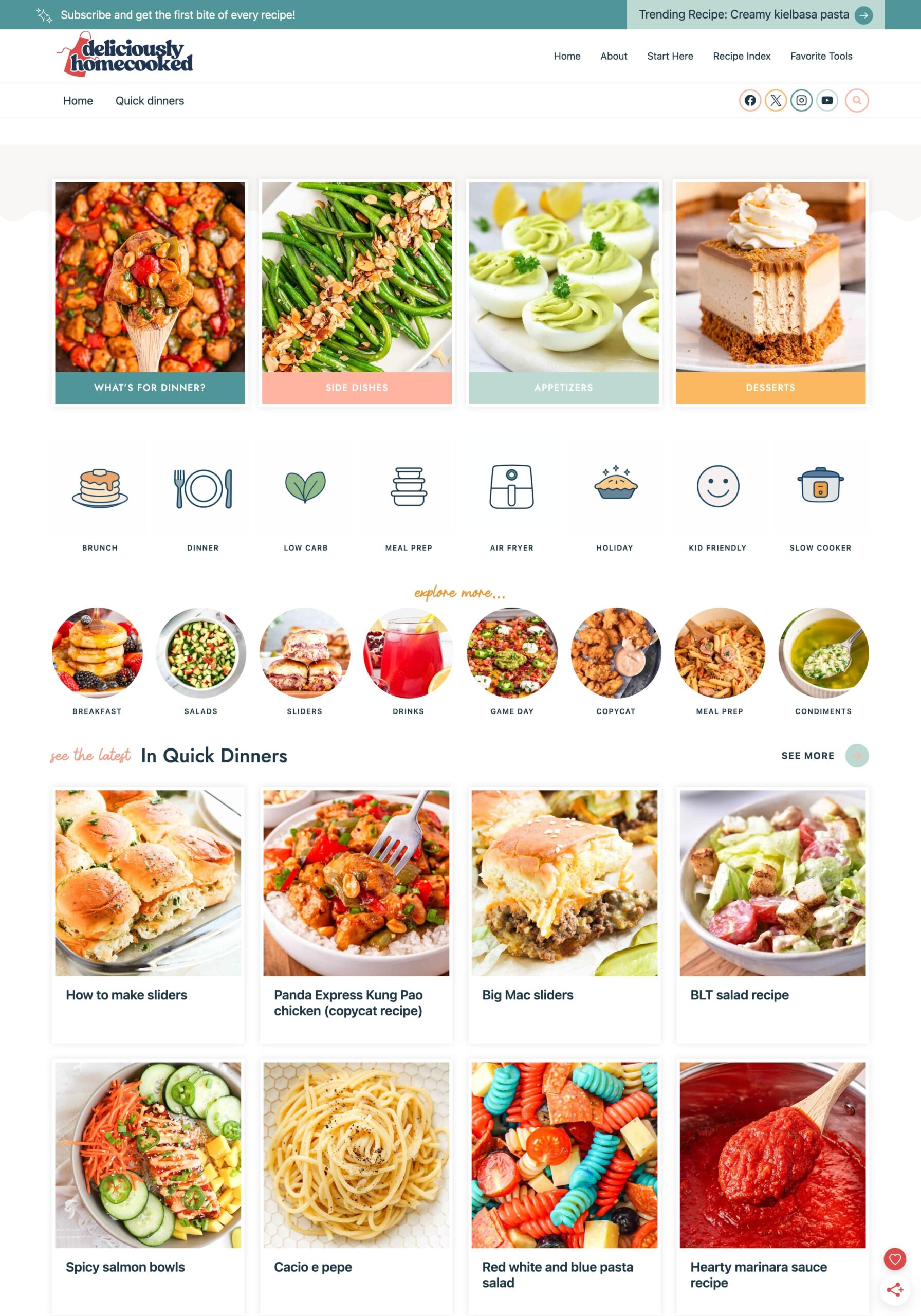The height and width of the screenshot is (1316, 921).
Task: Open the YouTube channel icon
Action: point(827,100)
